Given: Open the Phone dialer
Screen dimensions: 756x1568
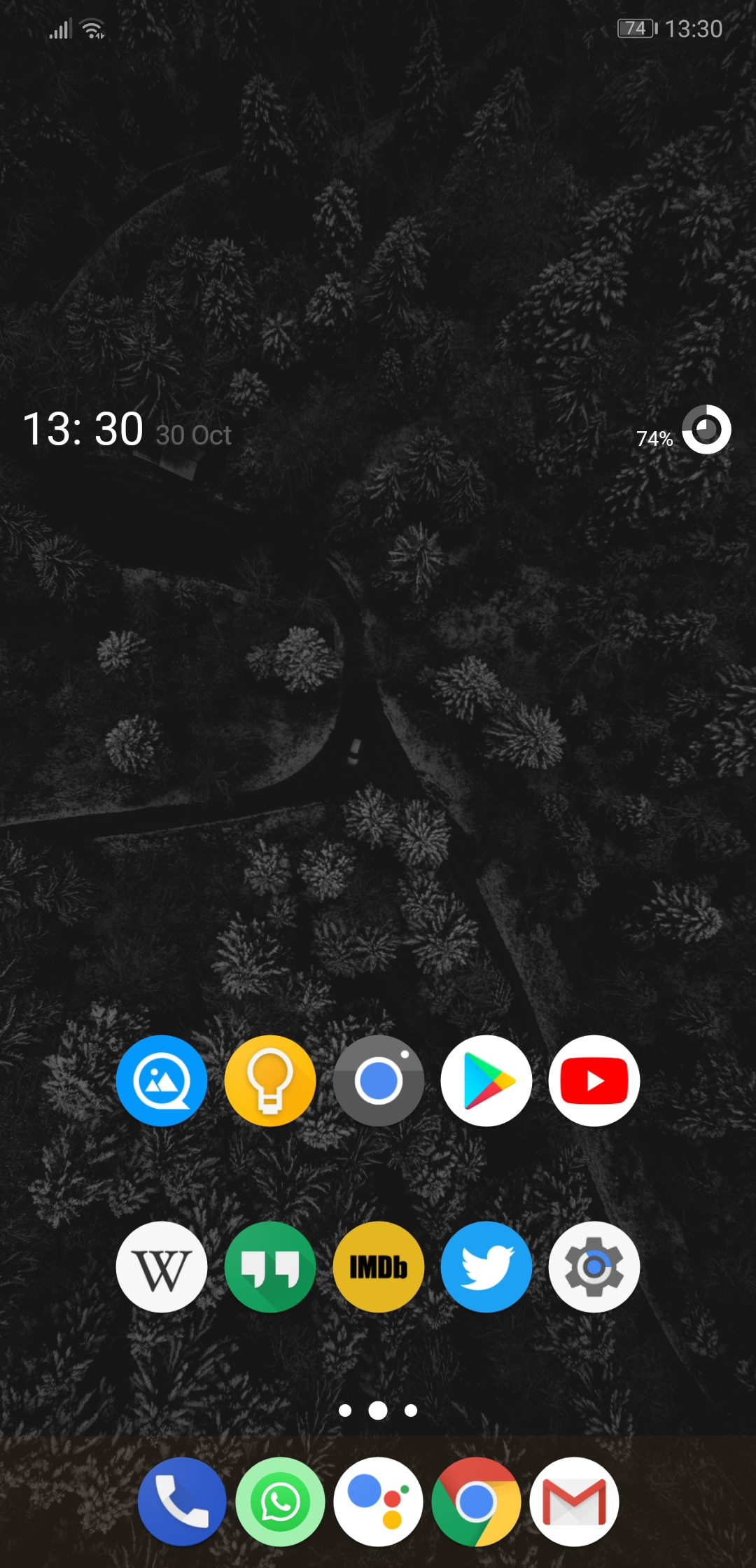Looking at the screenshot, I should point(182,1501).
